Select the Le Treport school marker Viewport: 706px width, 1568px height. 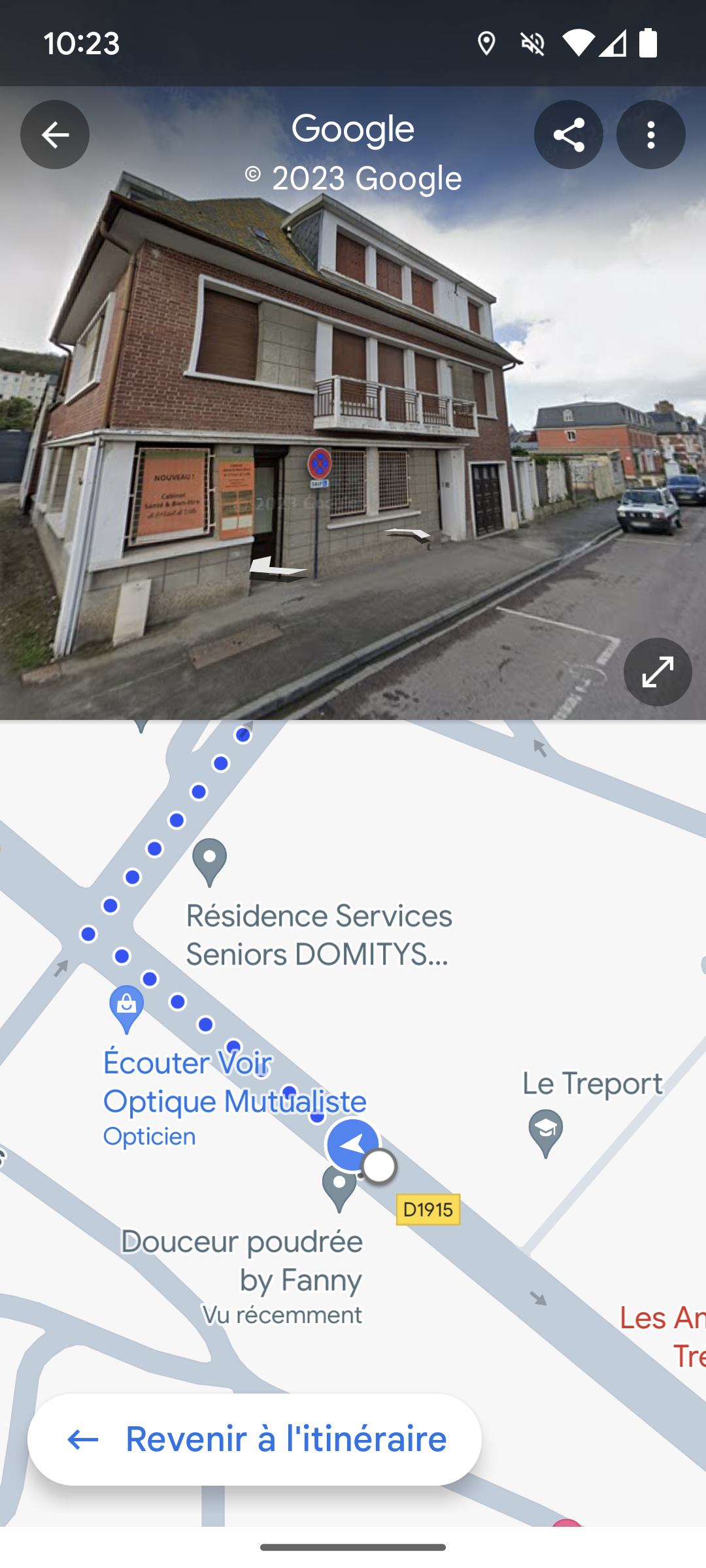[x=545, y=1131]
